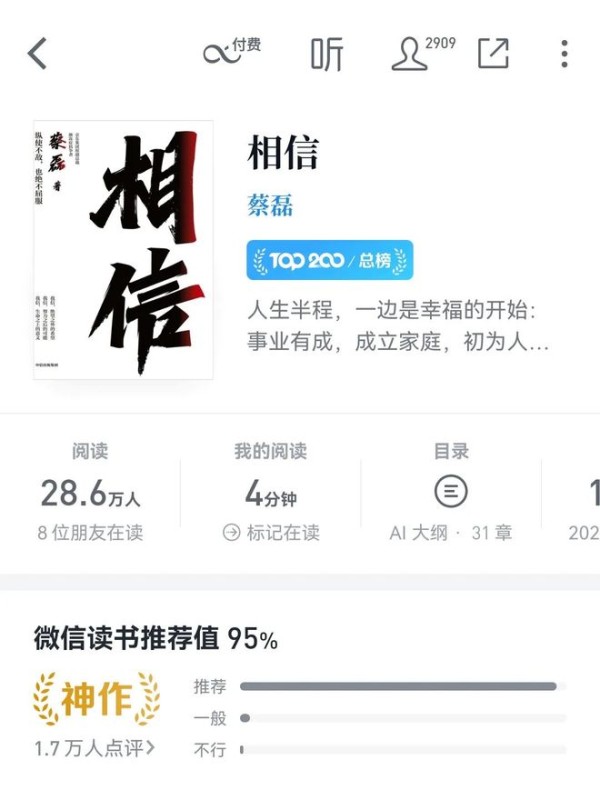Open the 目录 table of contents
This screenshot has height=790, width=600.
pos(451,492)
